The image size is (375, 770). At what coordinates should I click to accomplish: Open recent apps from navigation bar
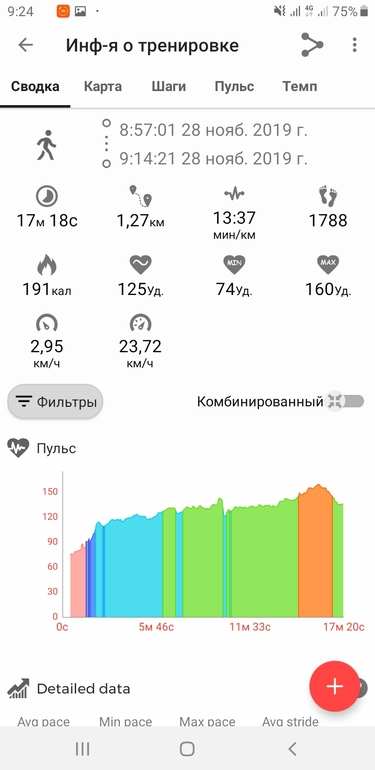pos(82,748)
